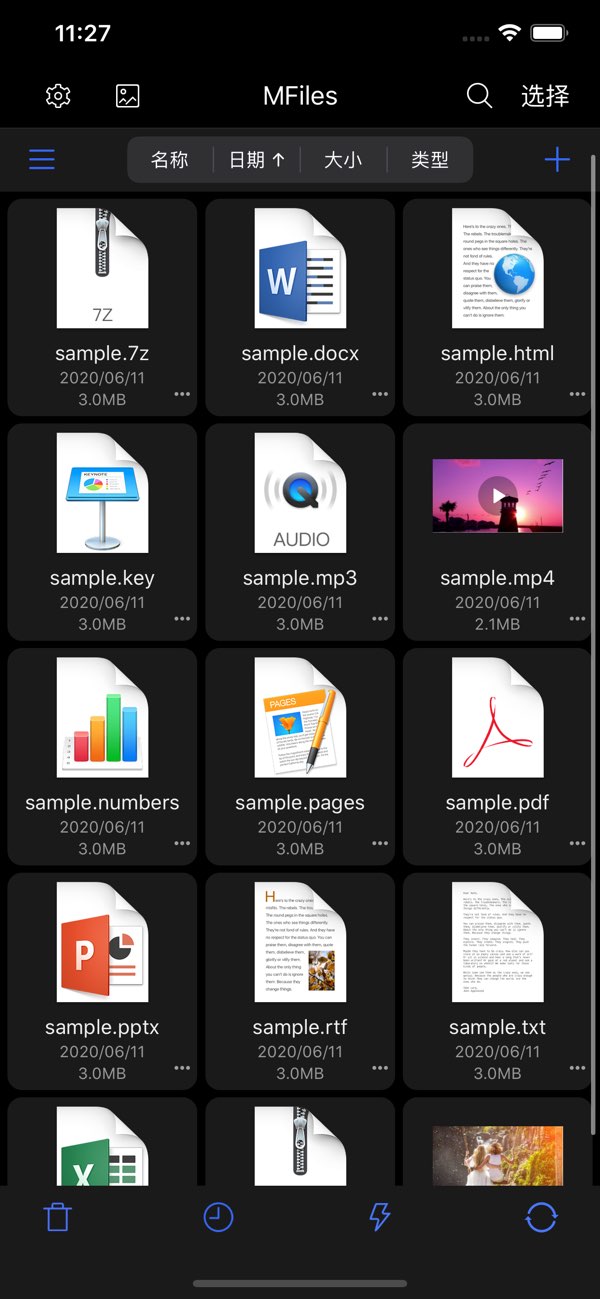600x1299 pixels.
Task: Open sample.numbers spreadsheet
Action: [102, 757]
